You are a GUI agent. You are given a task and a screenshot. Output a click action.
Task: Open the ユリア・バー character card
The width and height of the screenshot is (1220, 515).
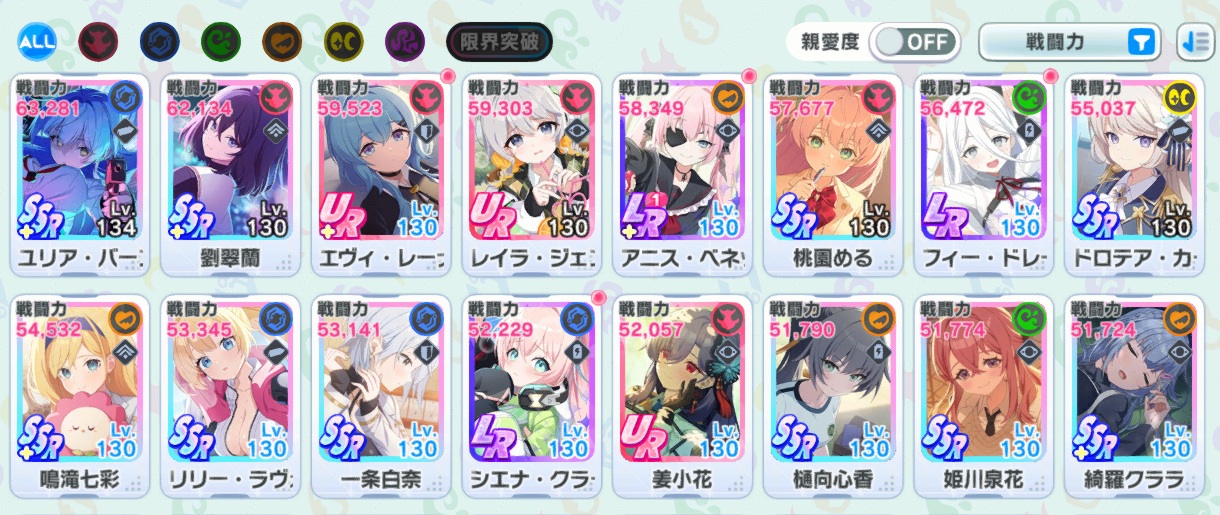click(x=80, y=170)
